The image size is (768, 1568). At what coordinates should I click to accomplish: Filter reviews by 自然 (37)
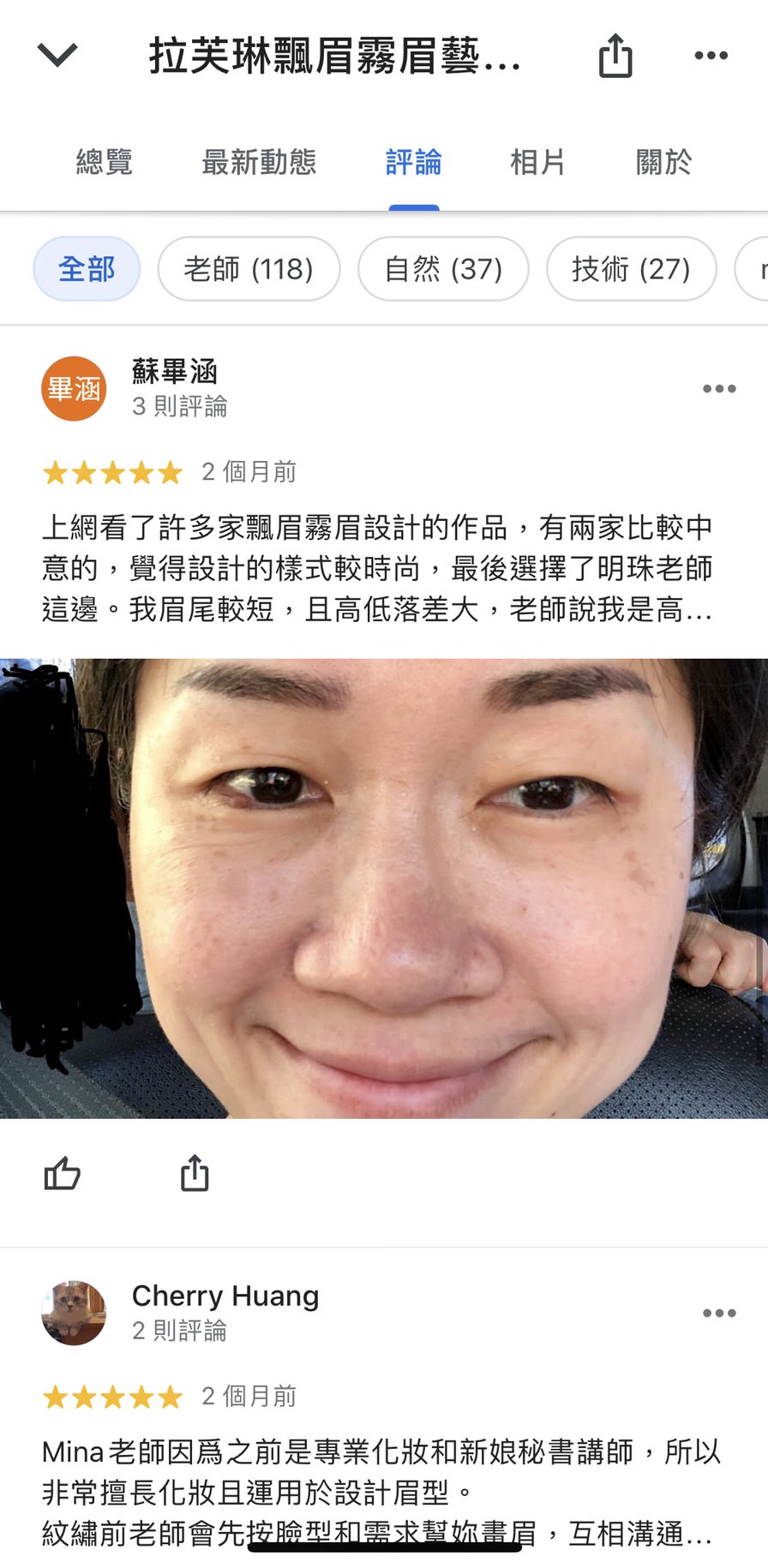tap(443, 269)
